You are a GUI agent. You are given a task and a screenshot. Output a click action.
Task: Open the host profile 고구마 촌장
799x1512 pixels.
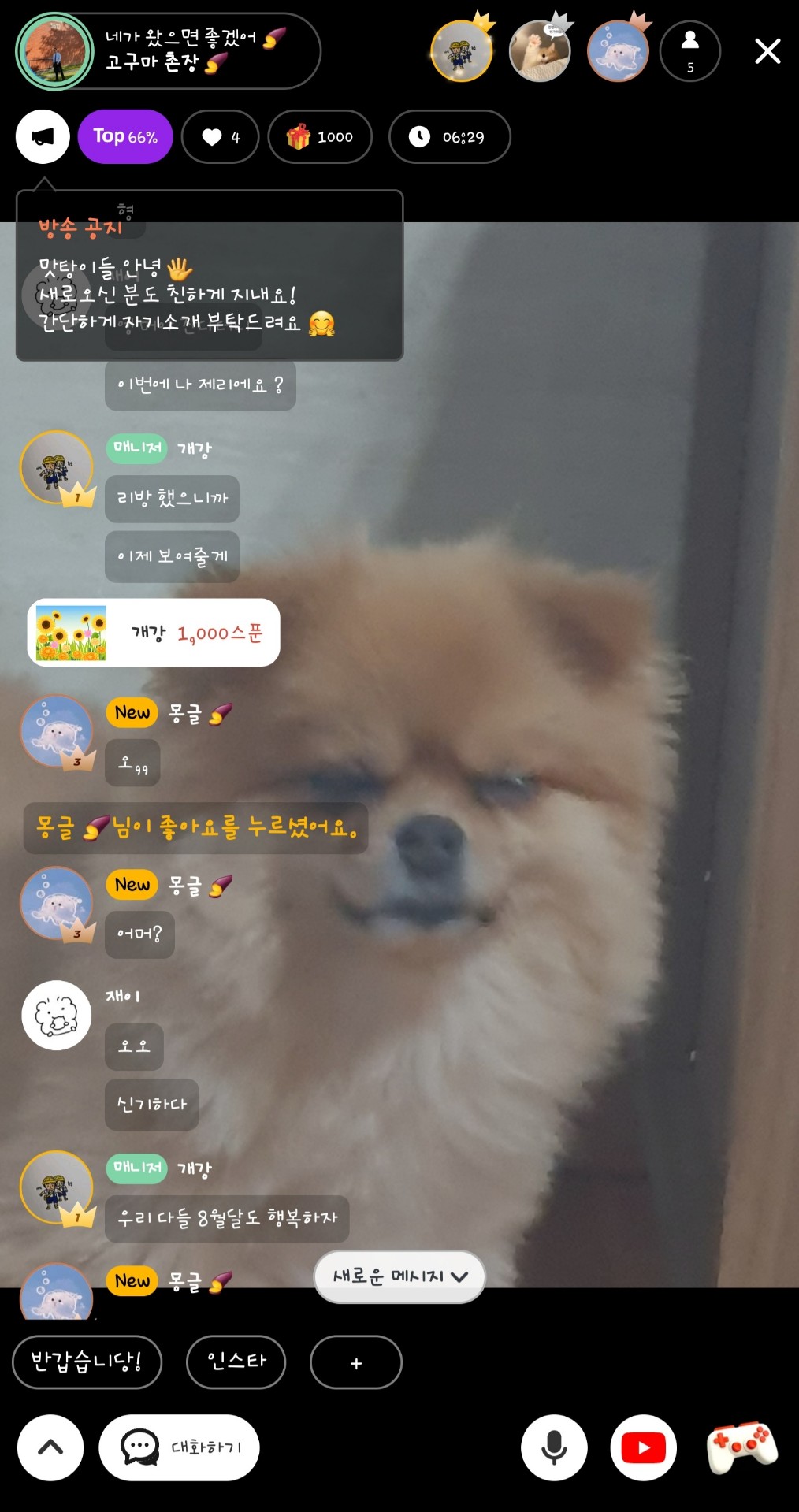pos(55,51)
